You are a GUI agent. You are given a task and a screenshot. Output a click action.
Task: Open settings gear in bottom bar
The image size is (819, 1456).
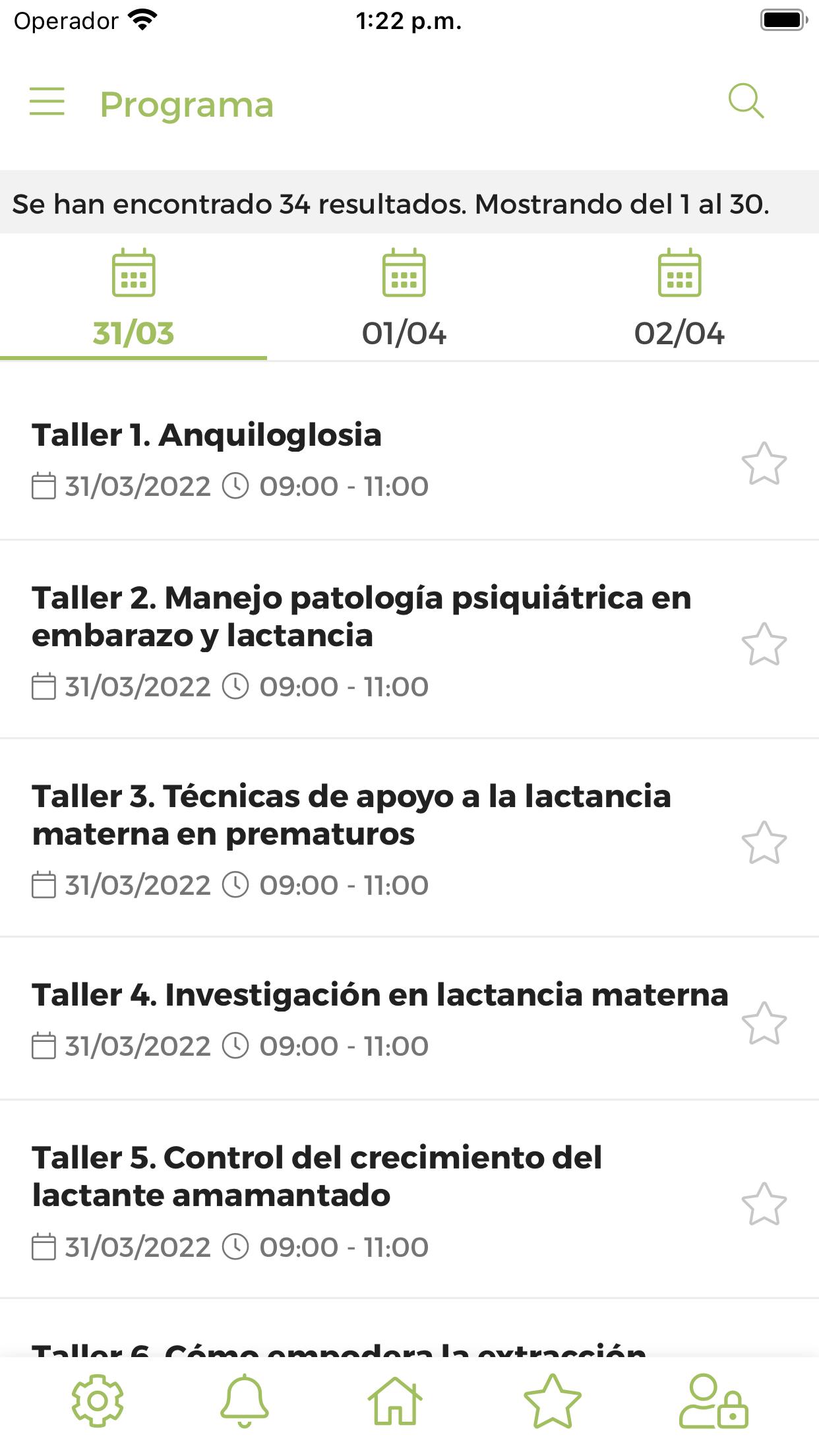point(98,1401)
